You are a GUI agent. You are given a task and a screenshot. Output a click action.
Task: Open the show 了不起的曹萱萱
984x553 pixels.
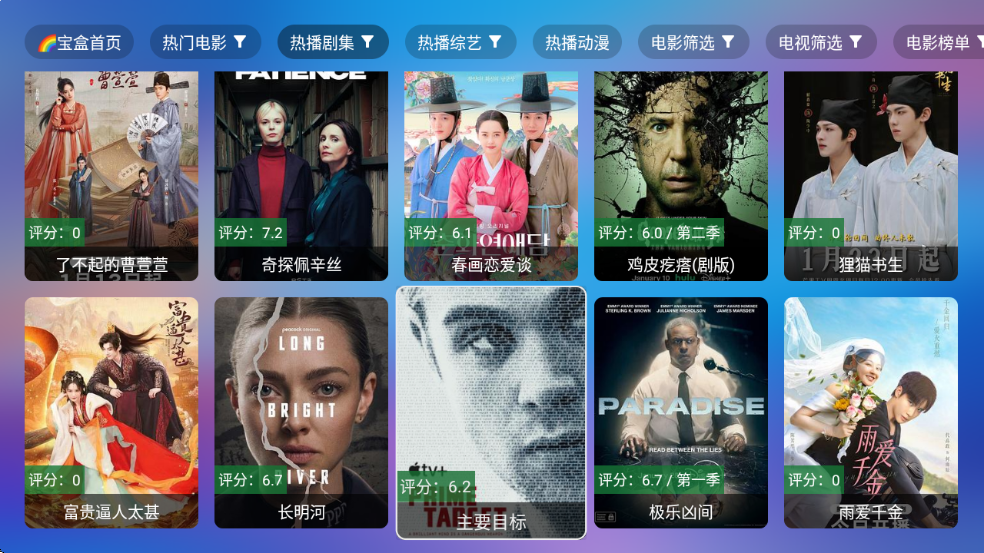click(111, 175)
